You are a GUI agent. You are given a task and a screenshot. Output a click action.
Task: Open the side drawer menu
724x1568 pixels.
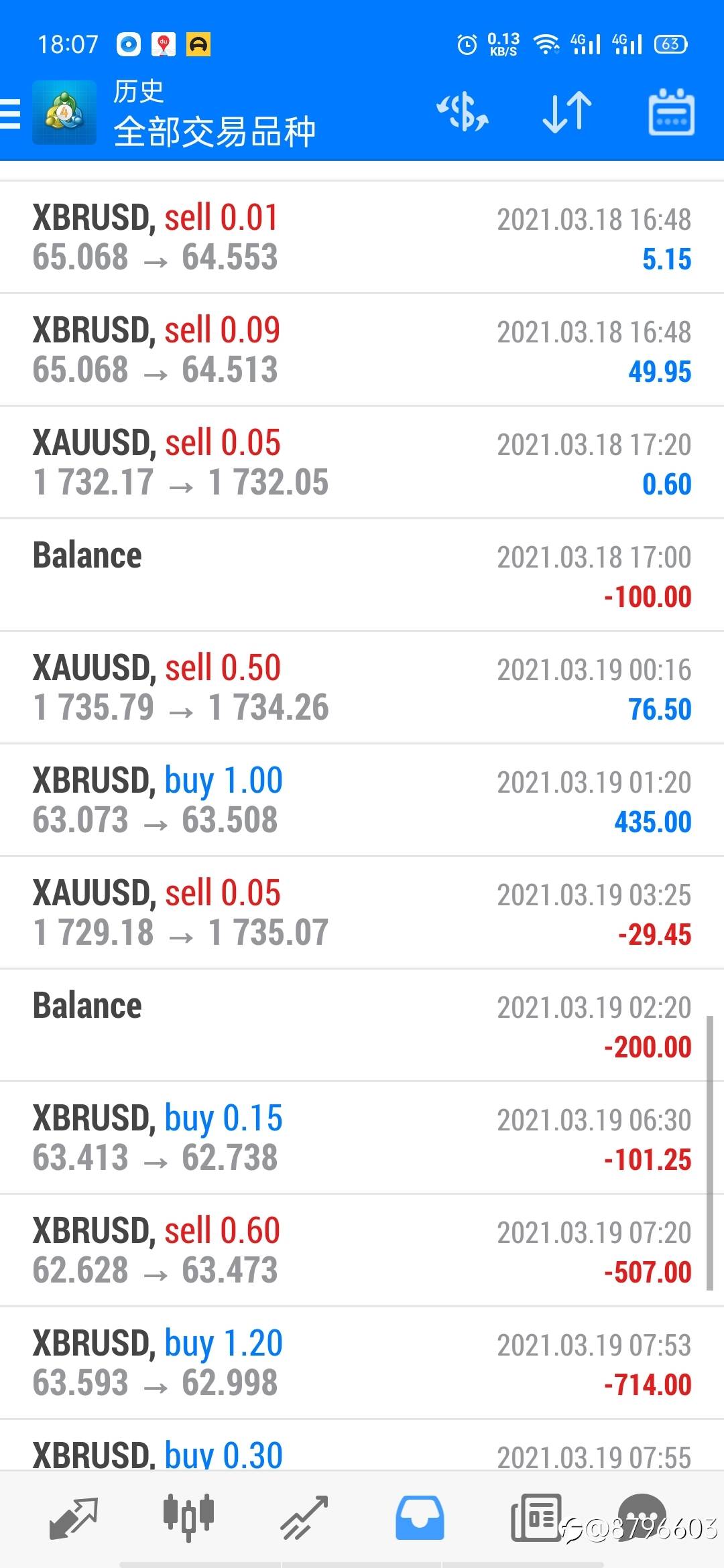pyautogui.click(x=11, y=113)
